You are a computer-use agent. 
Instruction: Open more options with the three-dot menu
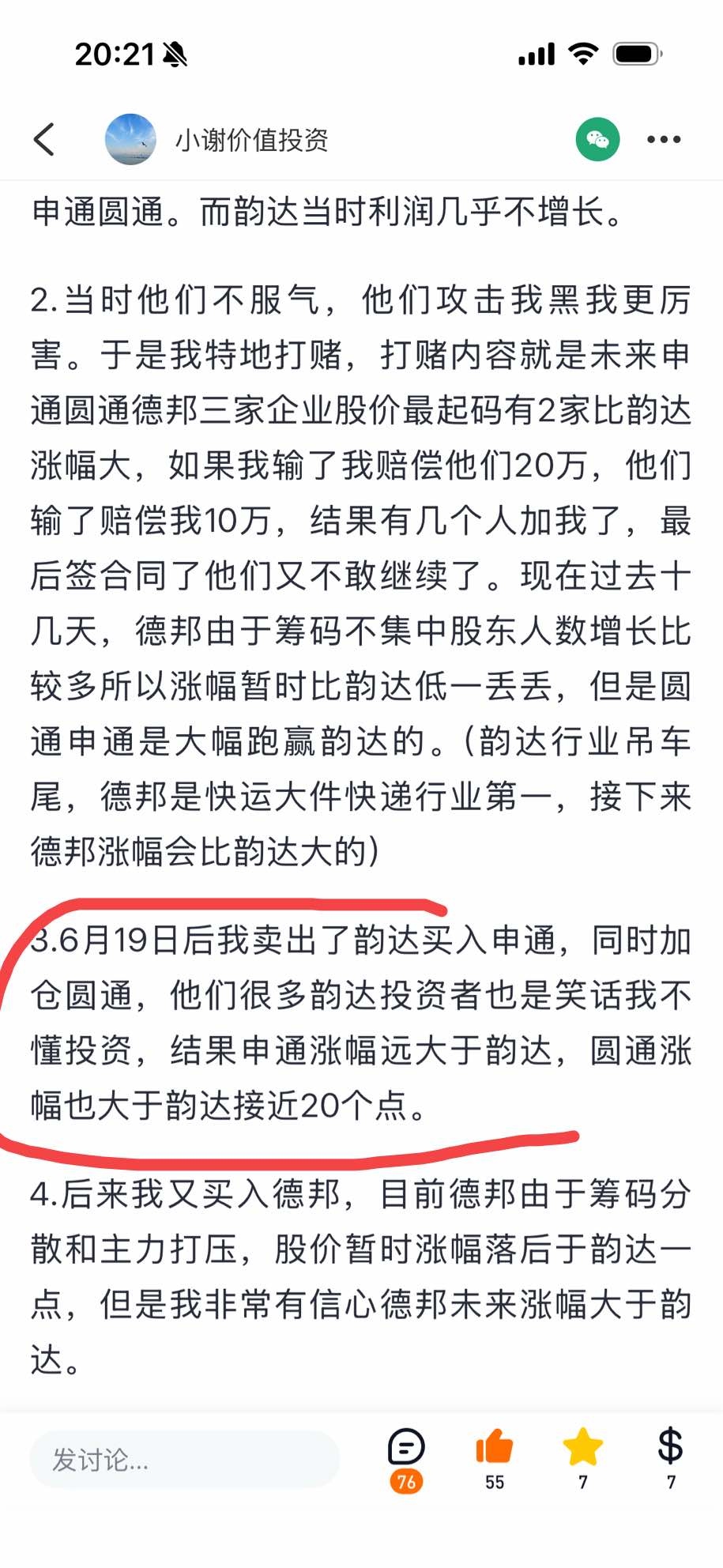tap(662, 138)
